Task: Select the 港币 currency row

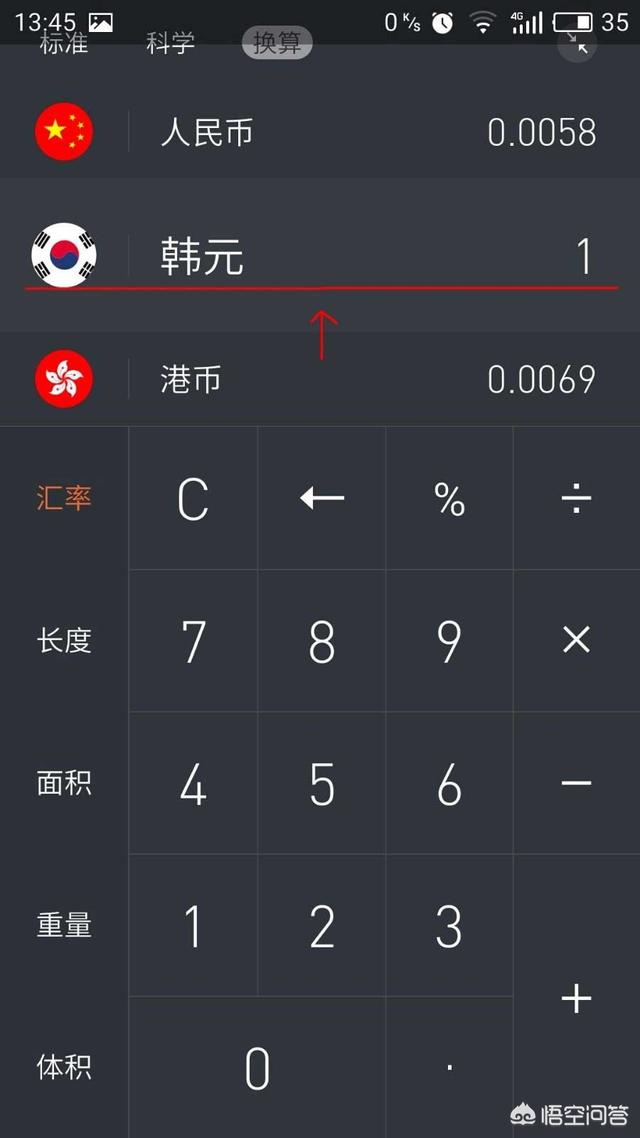Action: [320, 379]
